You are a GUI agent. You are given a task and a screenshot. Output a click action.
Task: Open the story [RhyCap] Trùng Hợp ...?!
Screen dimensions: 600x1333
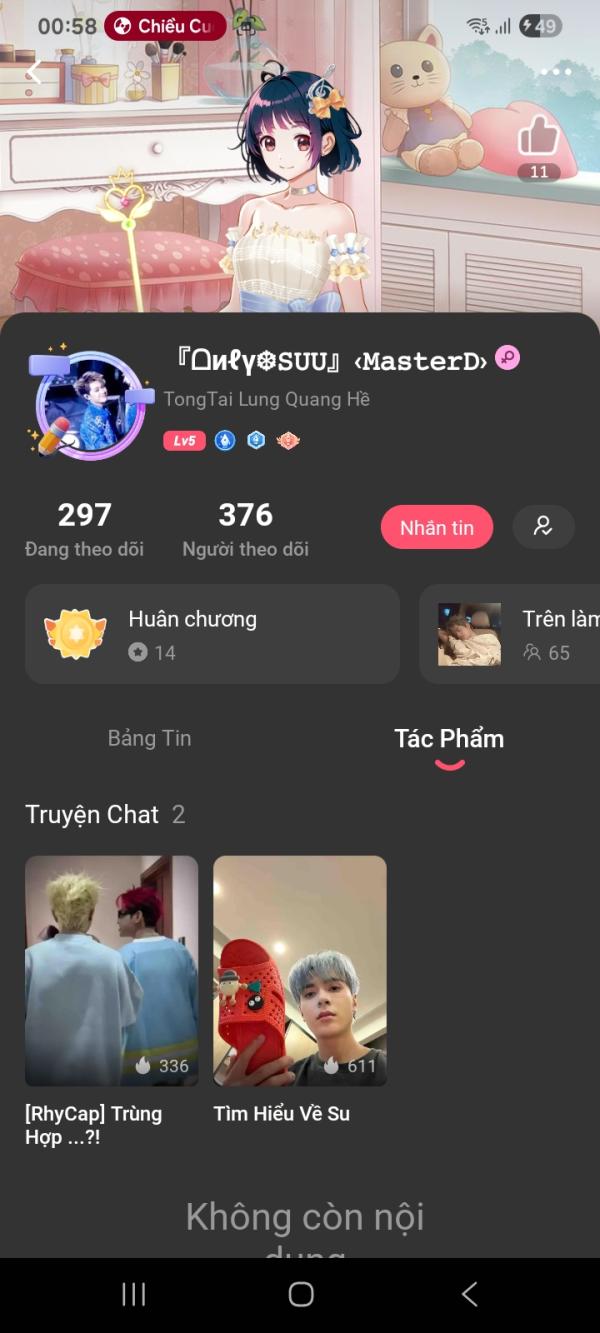tap(111, 970)
